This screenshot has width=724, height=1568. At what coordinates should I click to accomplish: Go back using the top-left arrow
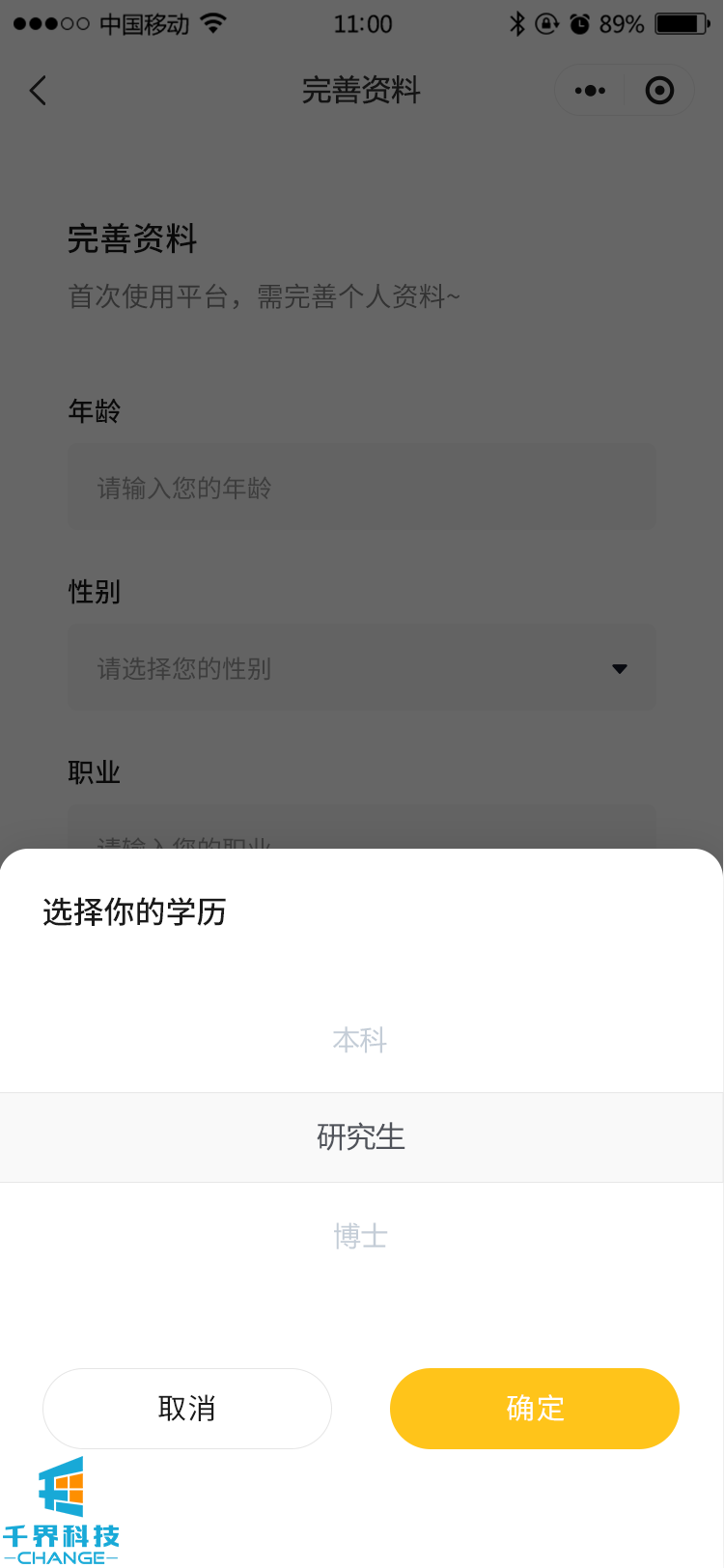pos(39,91)
